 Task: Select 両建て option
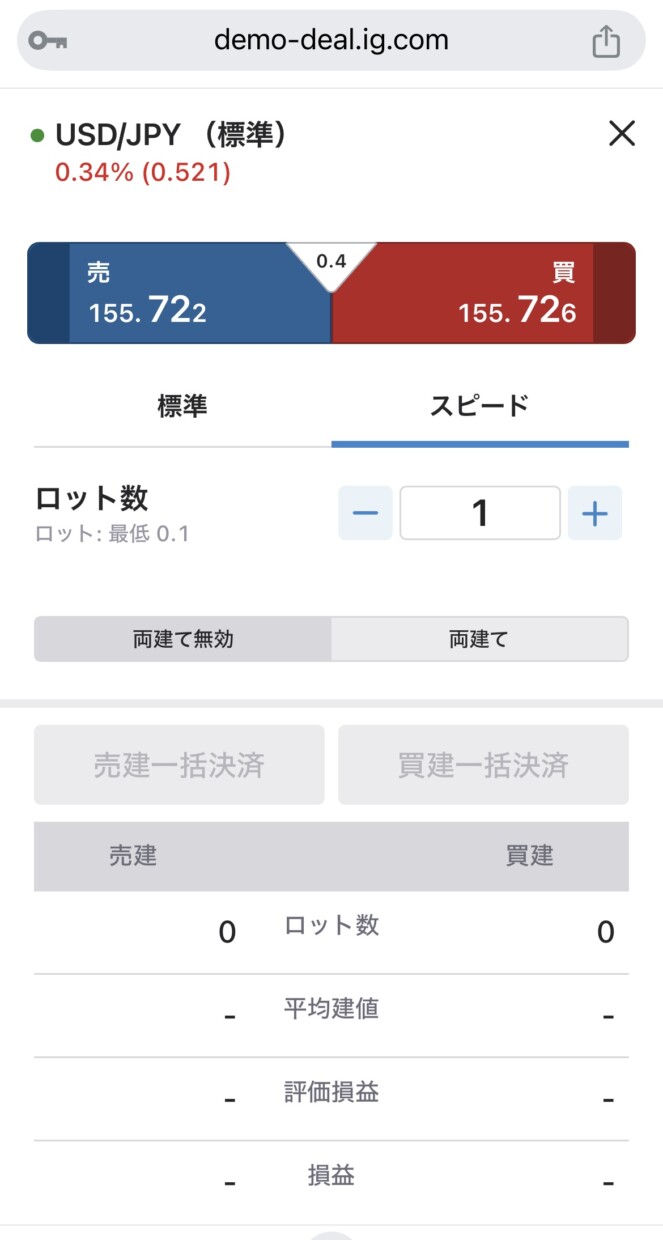pos(479,639)
